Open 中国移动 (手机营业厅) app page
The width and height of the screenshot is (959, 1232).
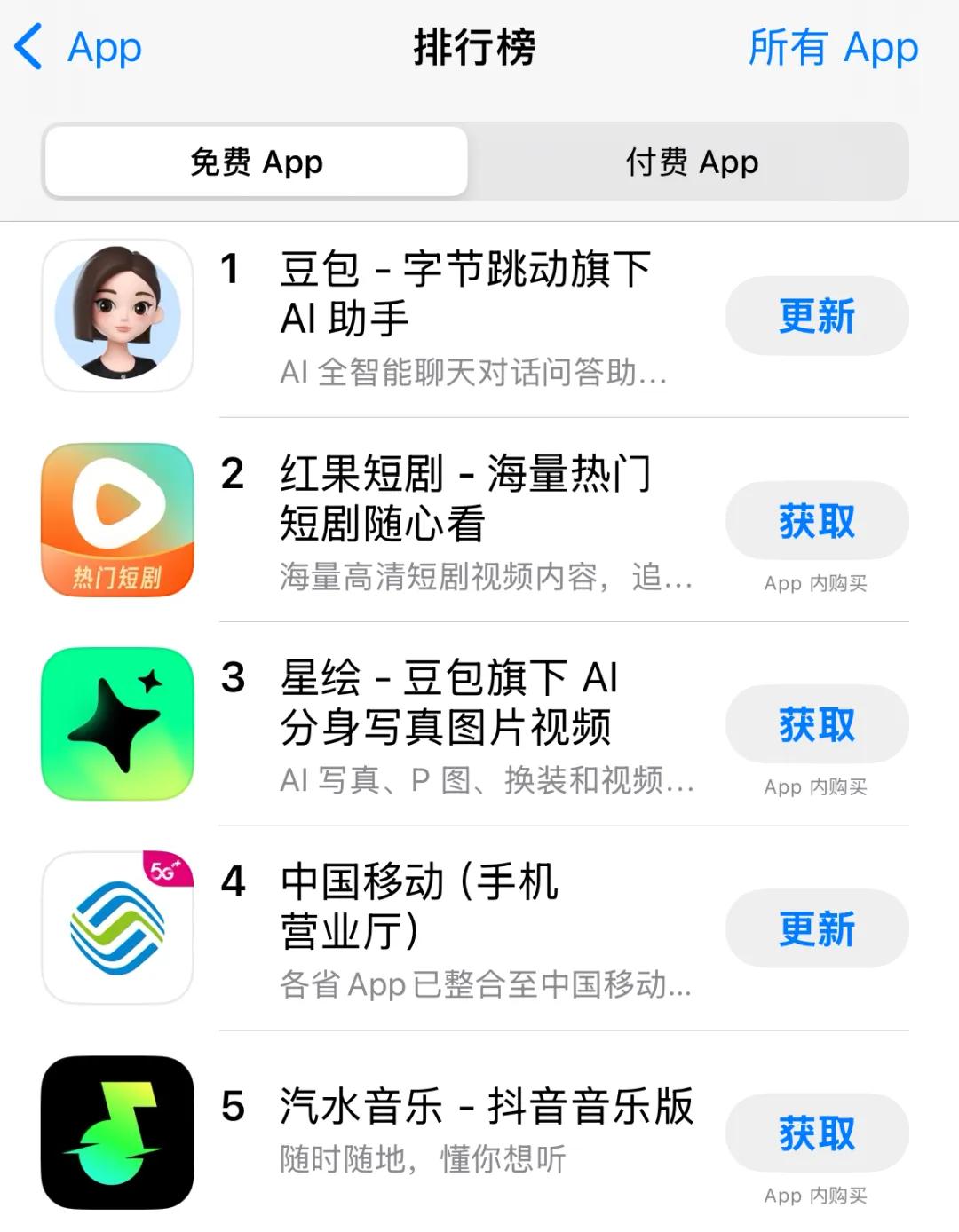(x=419, y=906)
